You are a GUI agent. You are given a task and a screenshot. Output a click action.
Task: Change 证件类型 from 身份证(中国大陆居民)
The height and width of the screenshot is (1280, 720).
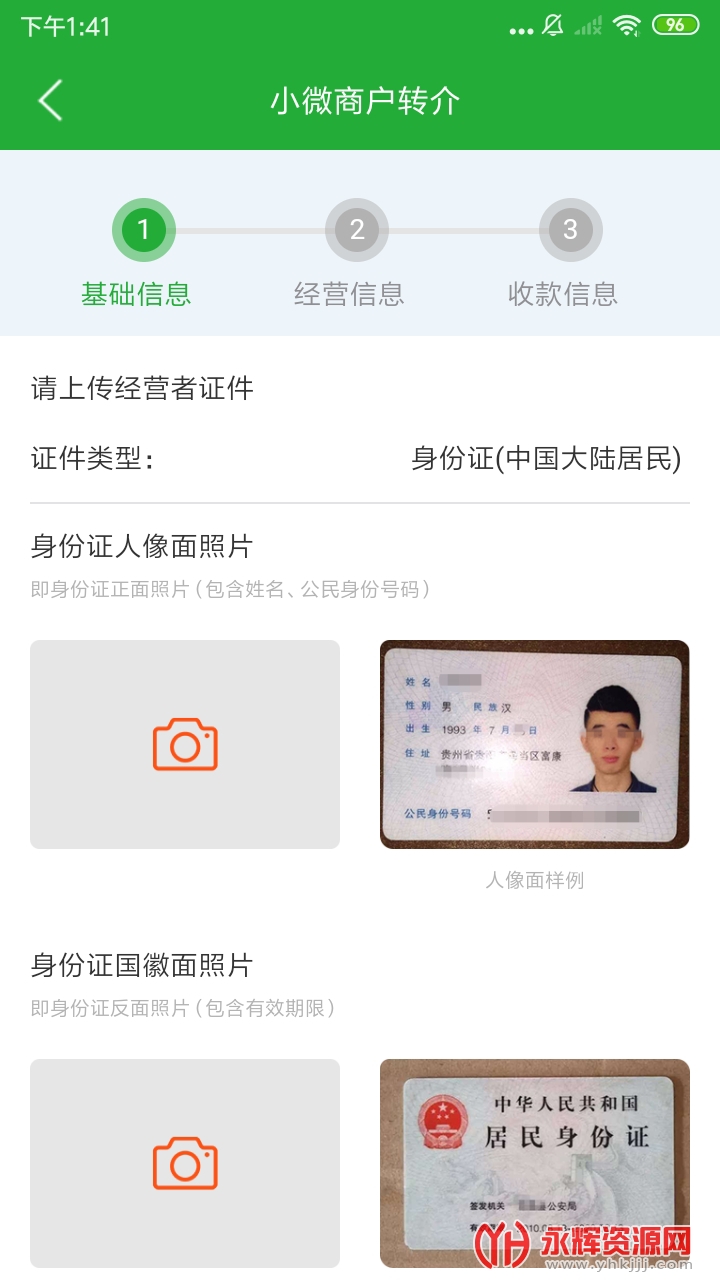click(546, 459)
